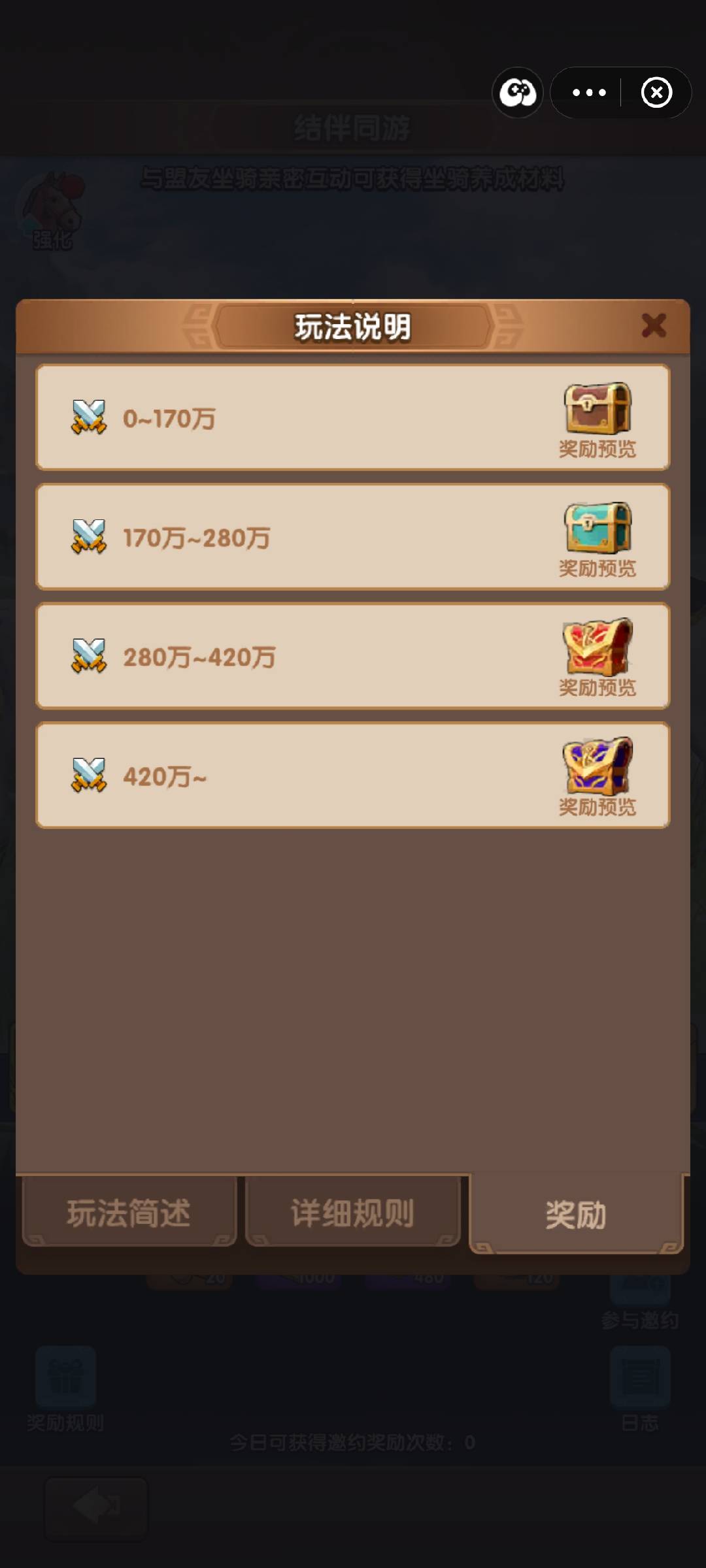Close the mini program
Screen dimensions: 706x1568
[x=656, y=93]
